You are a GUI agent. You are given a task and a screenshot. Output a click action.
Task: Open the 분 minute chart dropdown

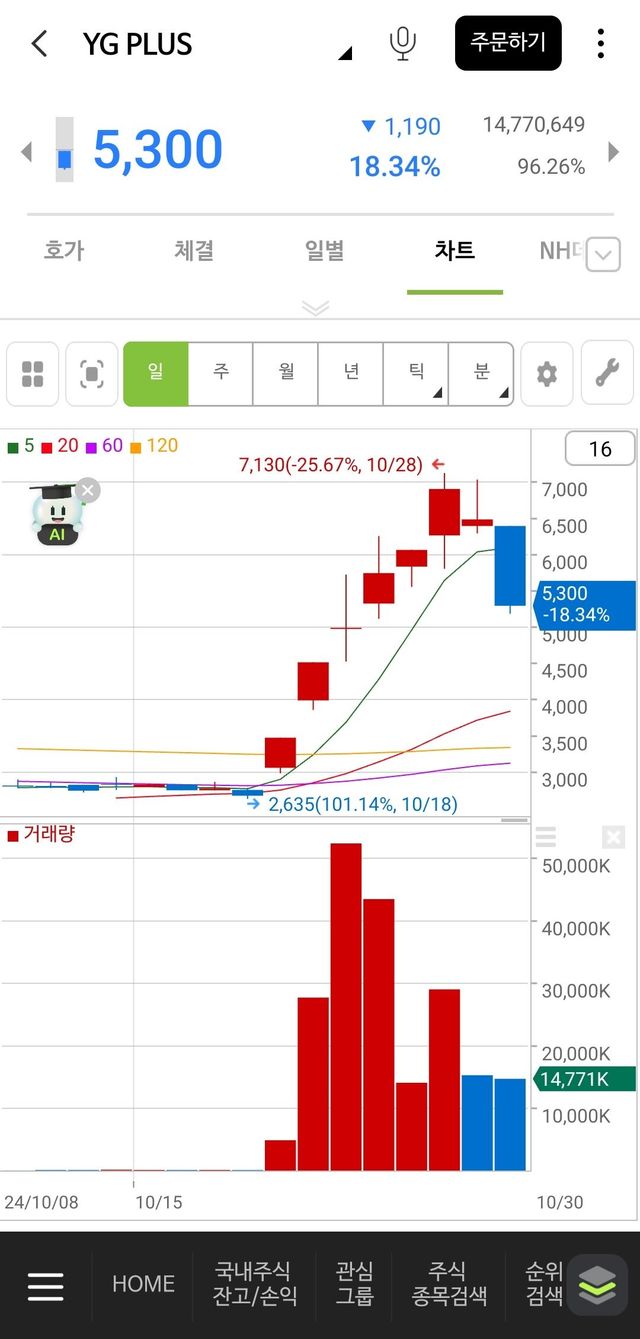click(x=481, y=373)
